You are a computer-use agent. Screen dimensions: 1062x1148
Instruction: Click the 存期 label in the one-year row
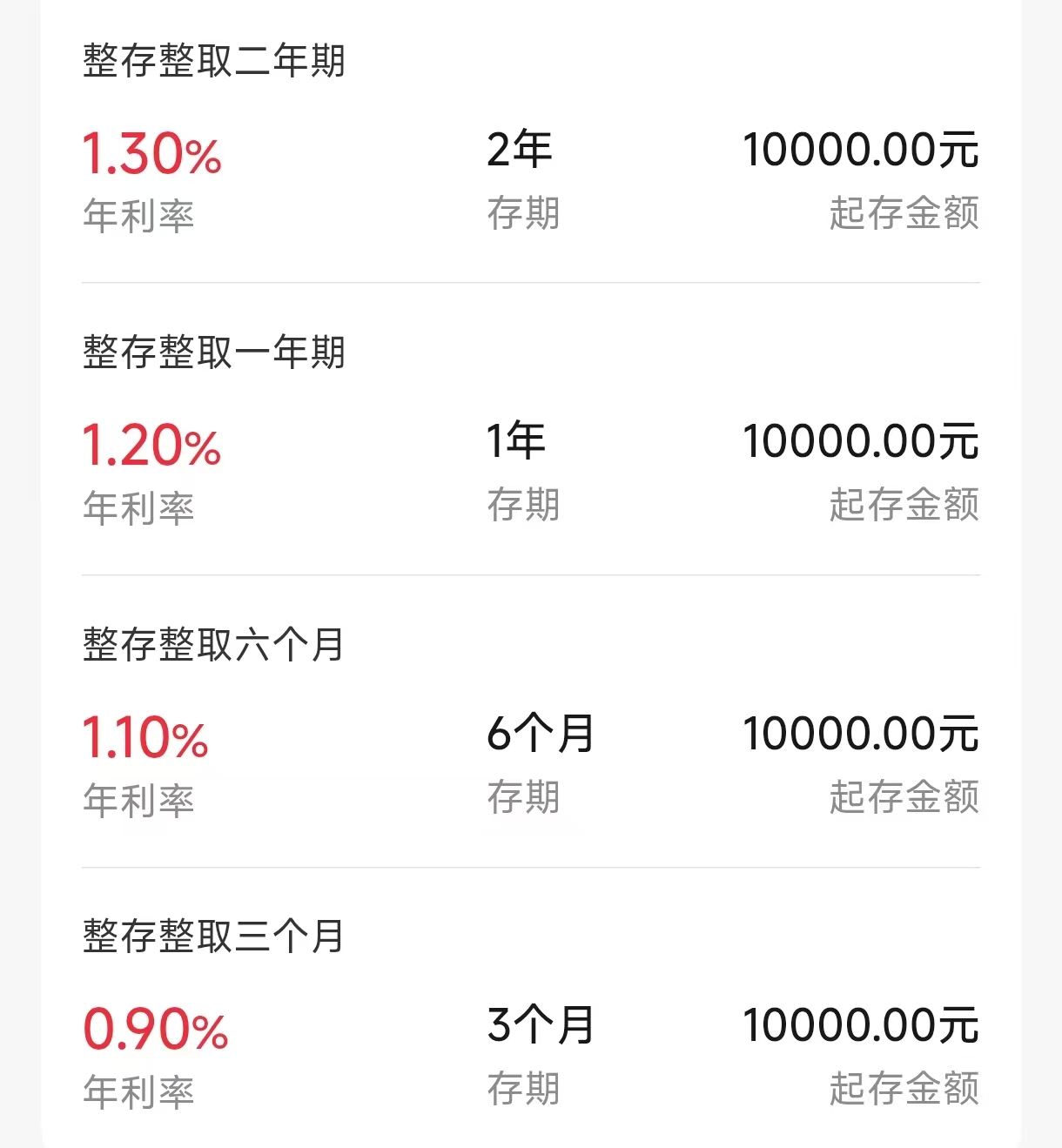(524, 507)
